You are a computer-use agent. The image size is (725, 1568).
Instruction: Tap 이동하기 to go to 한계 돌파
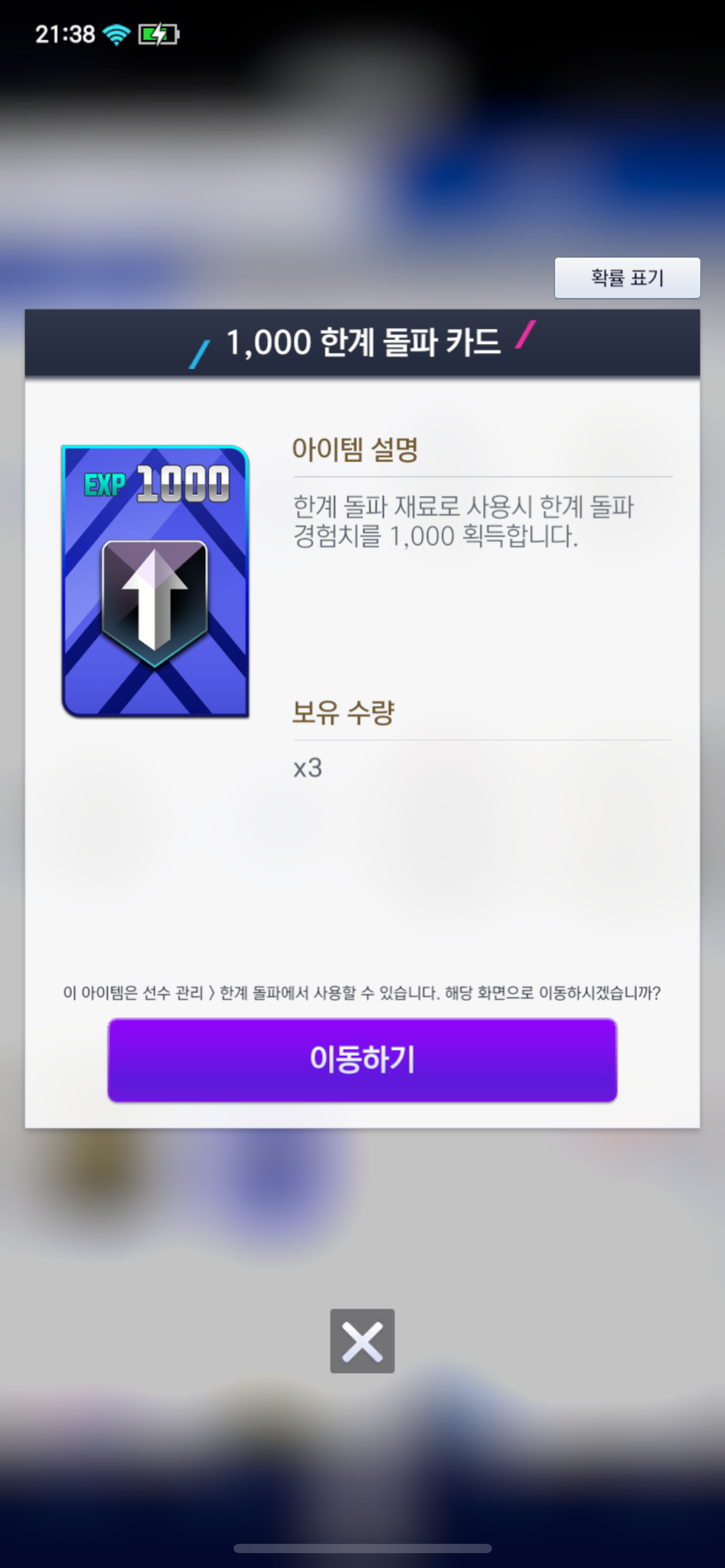point(362,1060)
